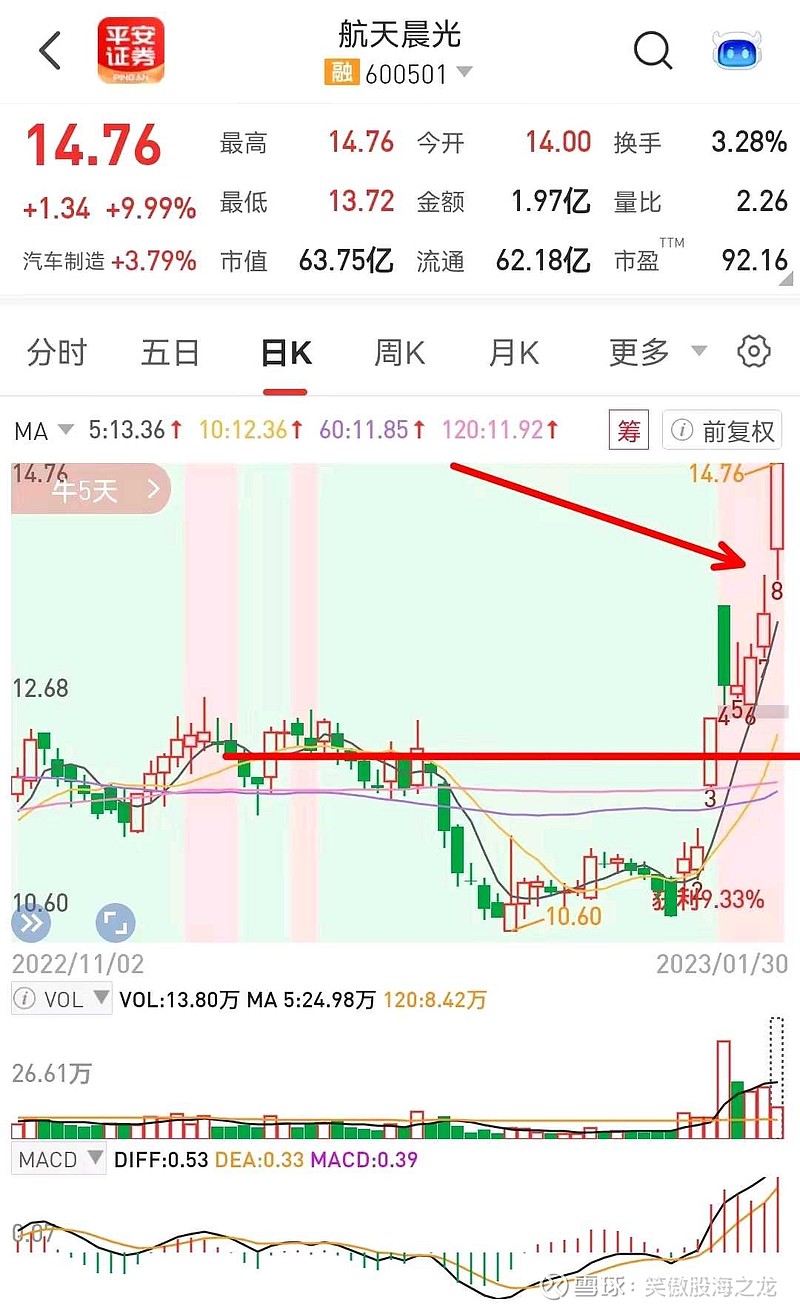This screenshot has height=1311, width=800.
Task: Tap the back arrow at top left
Action: [x=50, y=50]
